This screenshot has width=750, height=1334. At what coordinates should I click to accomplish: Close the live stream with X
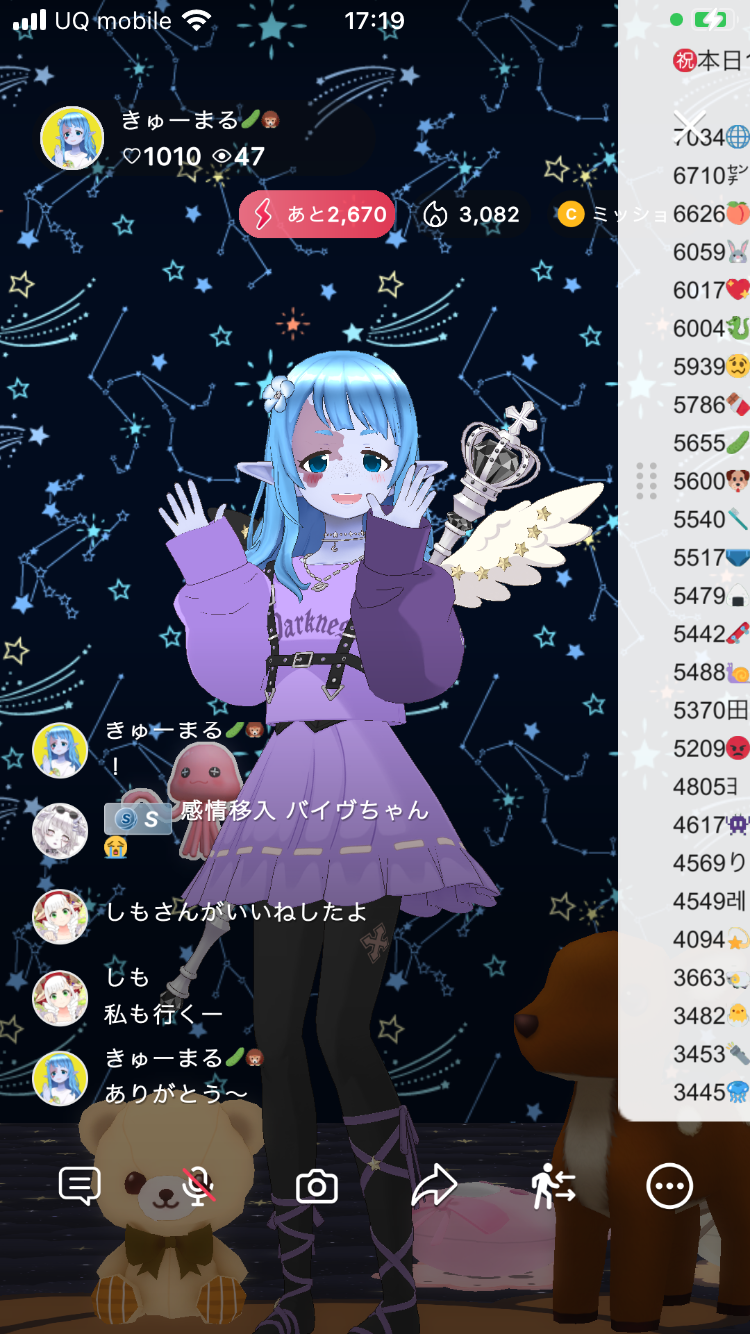(690, 126)
